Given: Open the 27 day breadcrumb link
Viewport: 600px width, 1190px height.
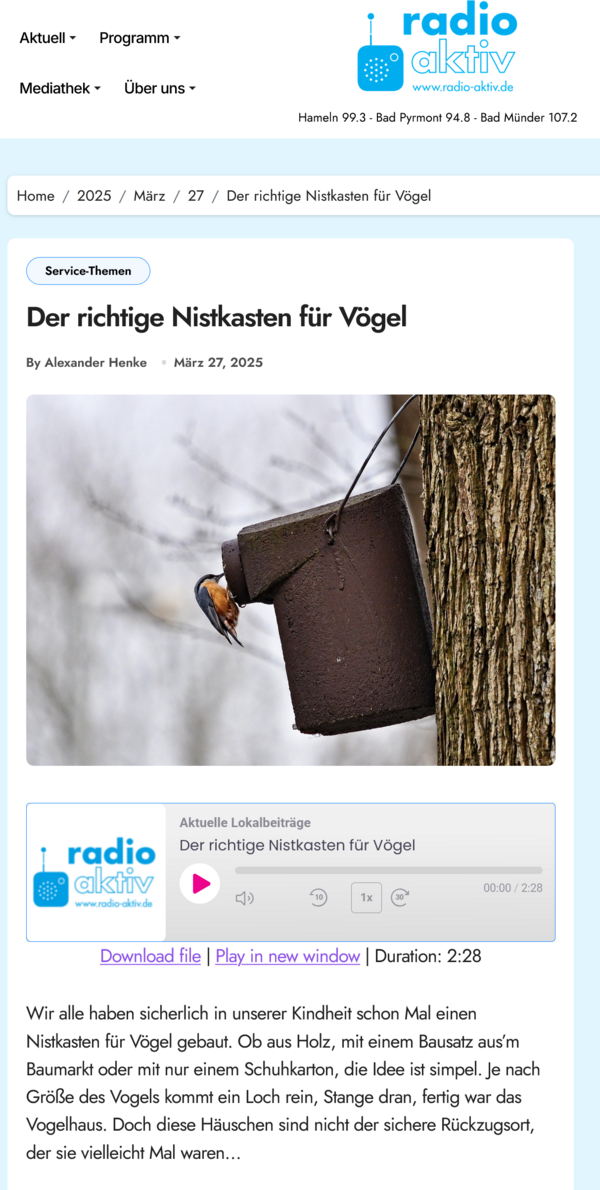Looking at the screenshot, I should tap(196, 196).
